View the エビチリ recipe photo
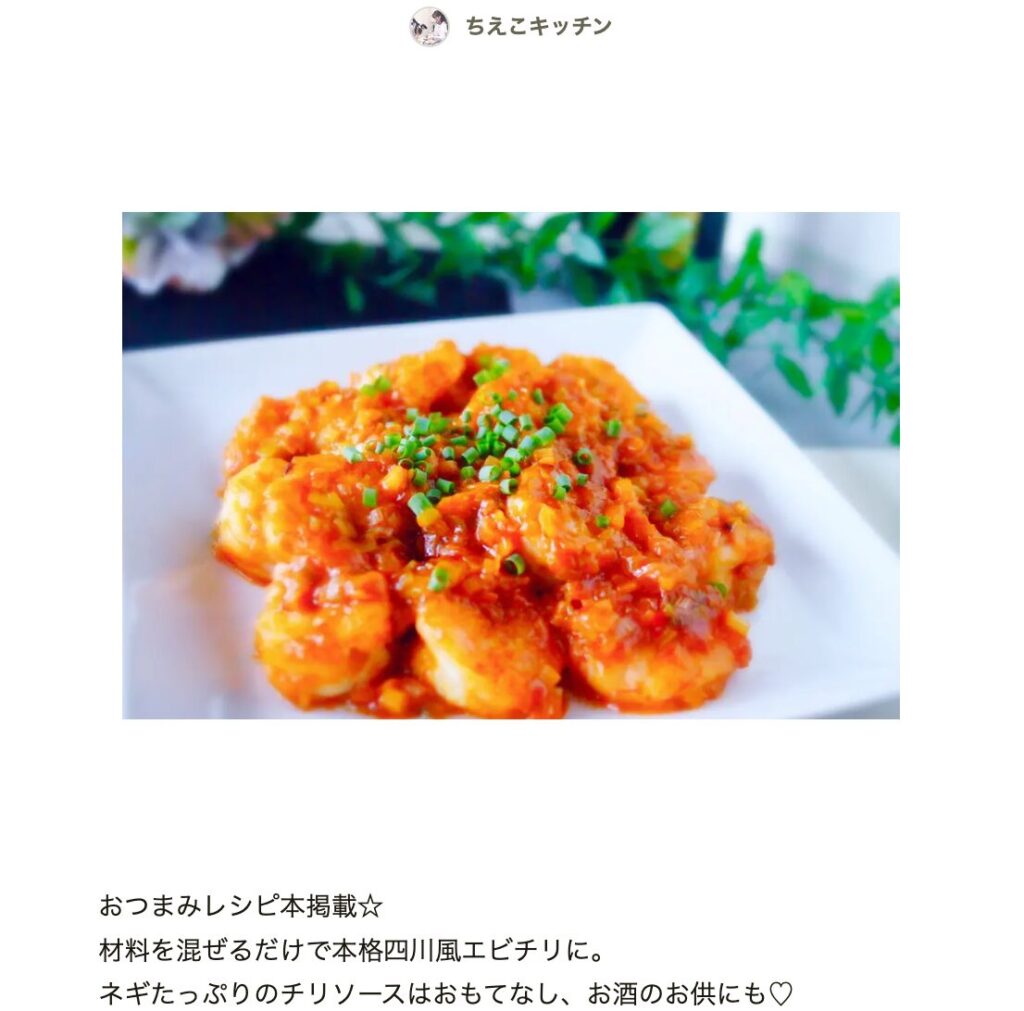The width and height of the screenshot is (1024, 1011). coord(510,465)
